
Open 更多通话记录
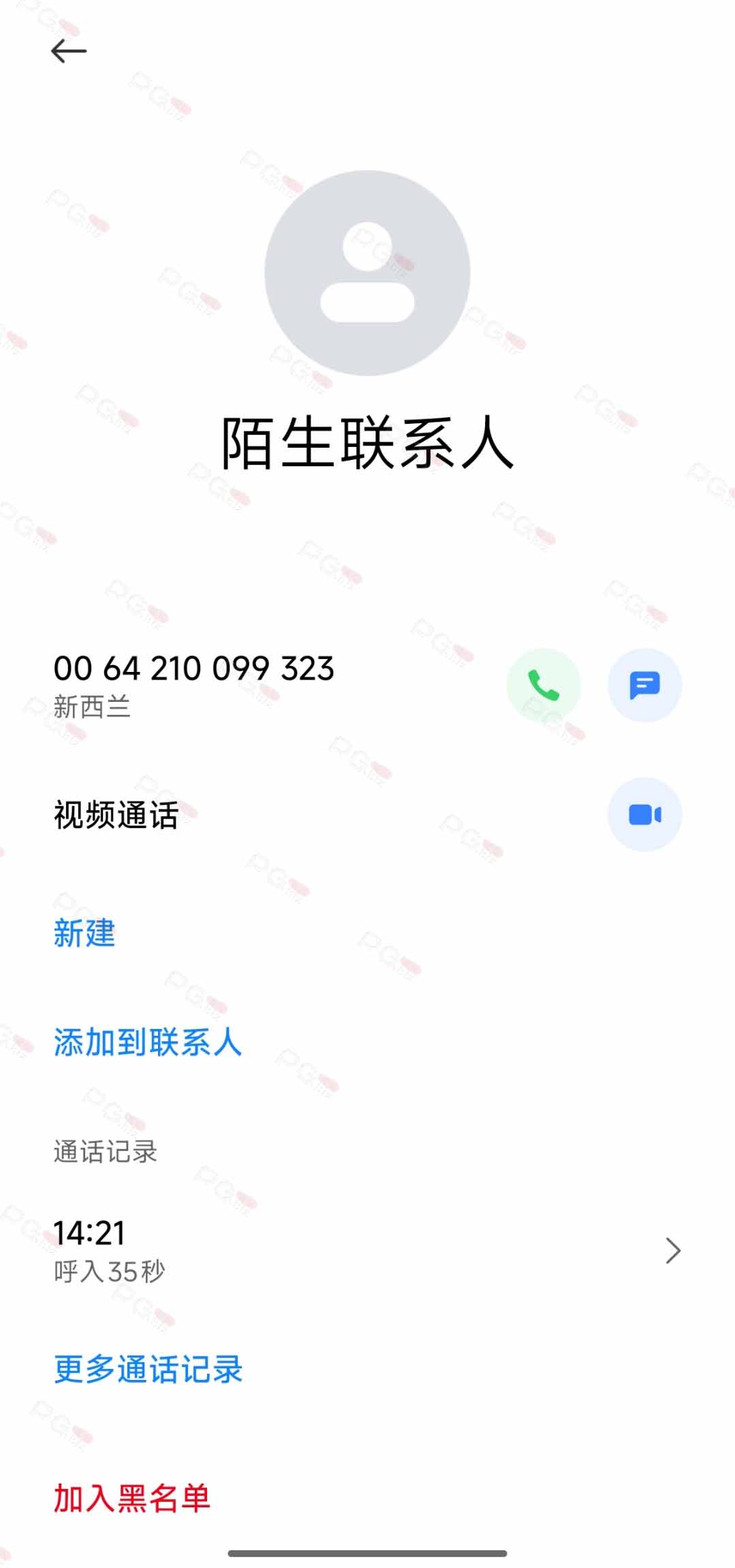[x=148, y=1369]
